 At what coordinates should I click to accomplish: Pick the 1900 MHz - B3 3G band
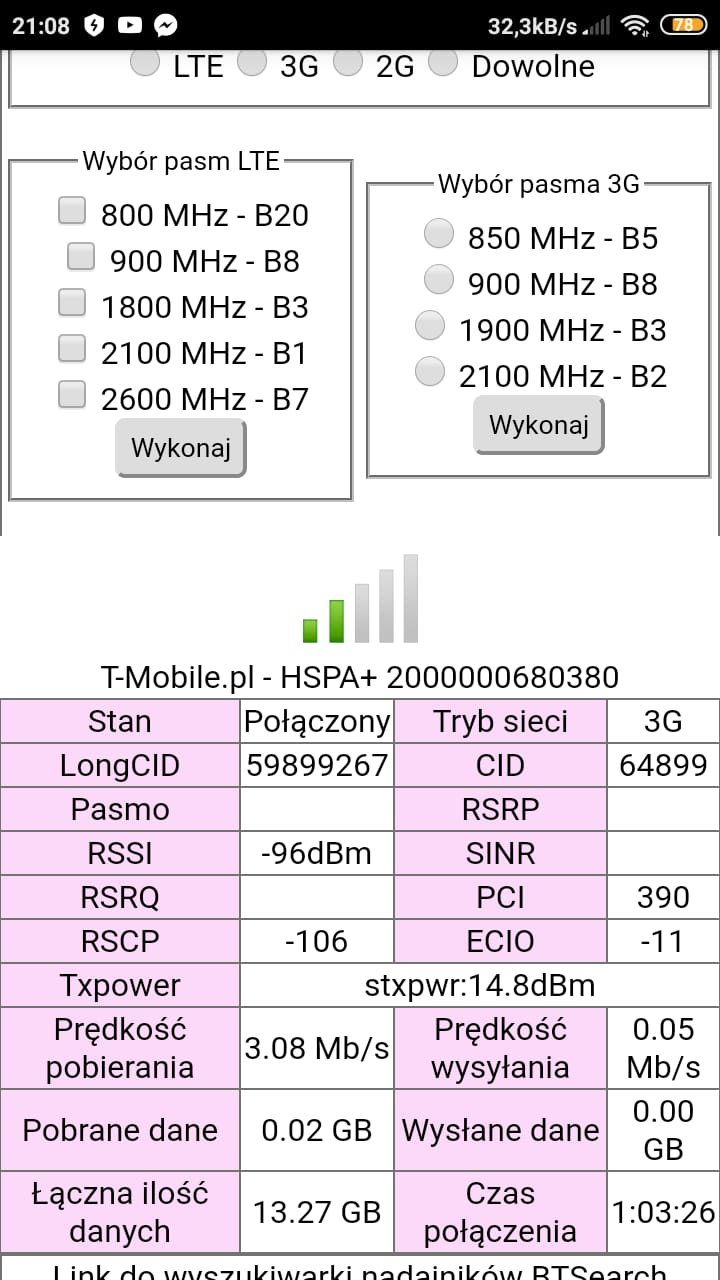point(430,325)
